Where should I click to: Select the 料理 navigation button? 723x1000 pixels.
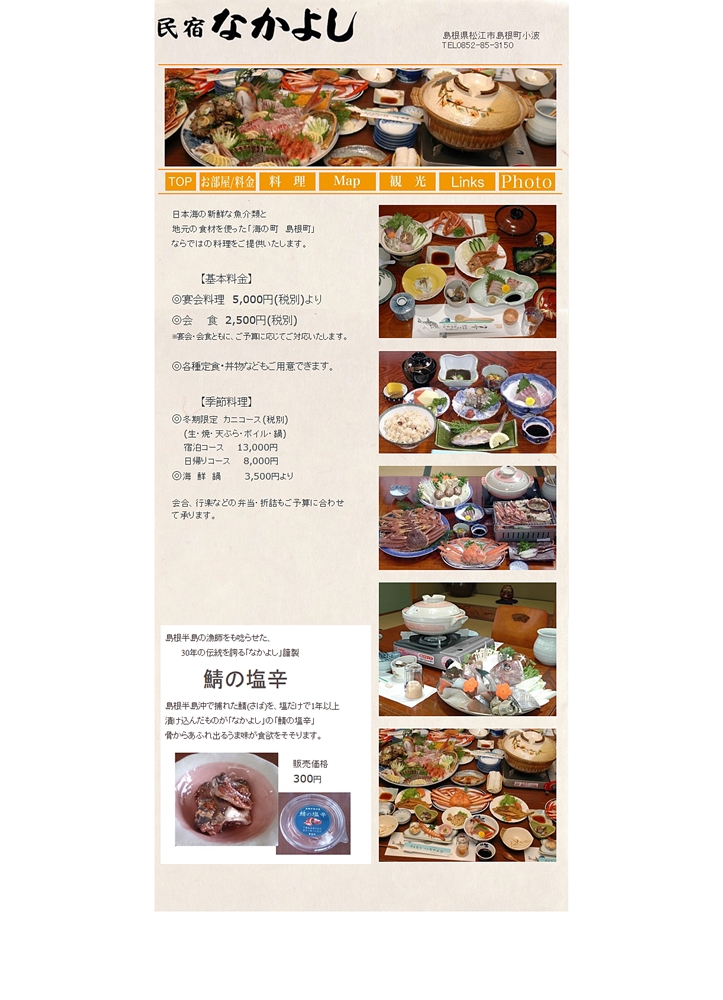pyautogui.click(x=287, y=182)
